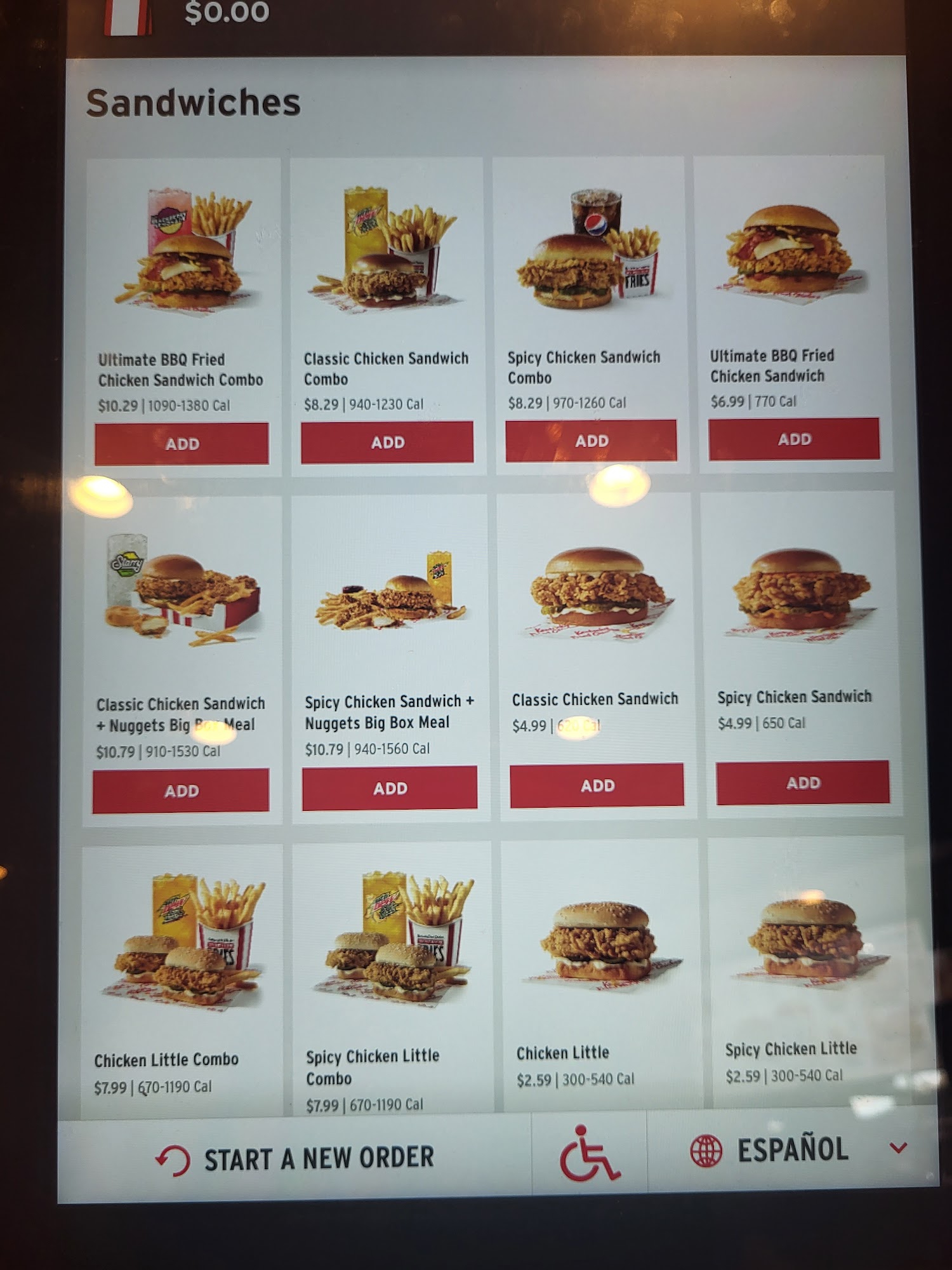
Task: Add Spicy Chicken Sandwich + Nuggets Big Box Meal
Action: coord(390,788)
